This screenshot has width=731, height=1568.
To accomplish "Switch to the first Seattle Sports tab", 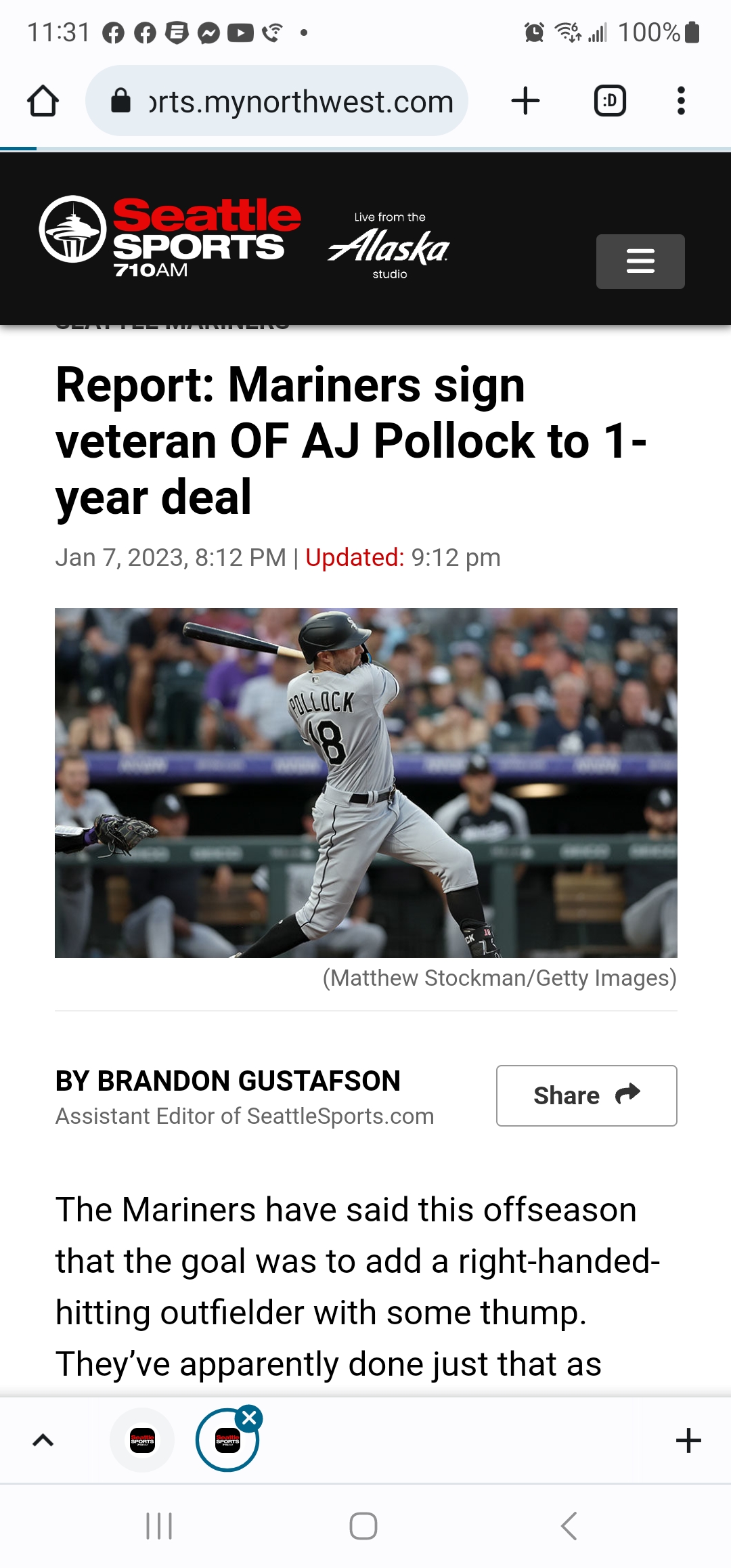I will pos(142,1440).
